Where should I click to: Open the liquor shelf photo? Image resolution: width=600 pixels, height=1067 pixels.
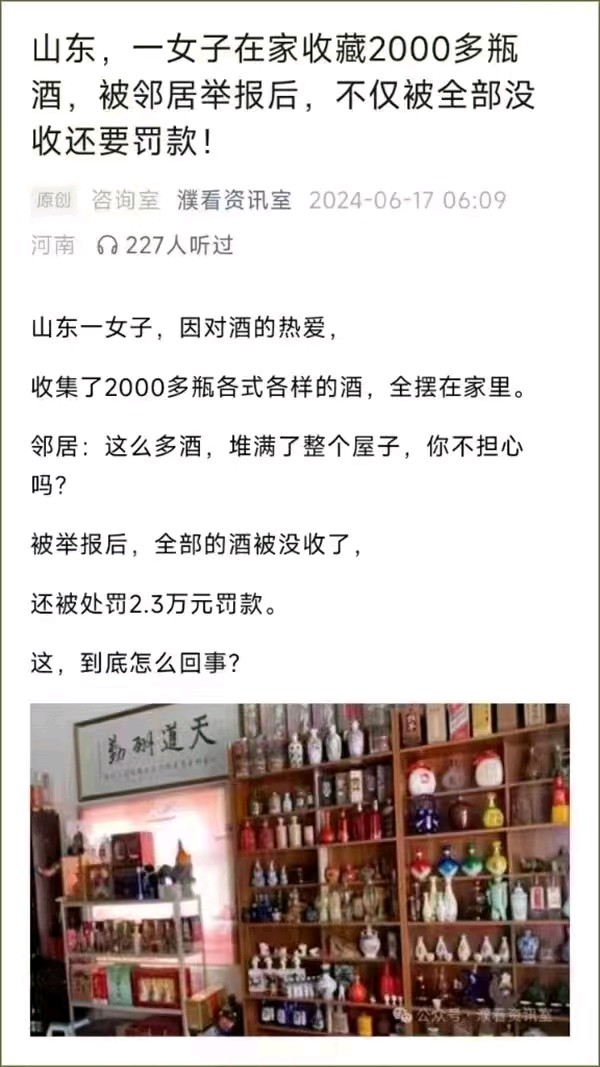pyautogui.click(x=300, y=868)
